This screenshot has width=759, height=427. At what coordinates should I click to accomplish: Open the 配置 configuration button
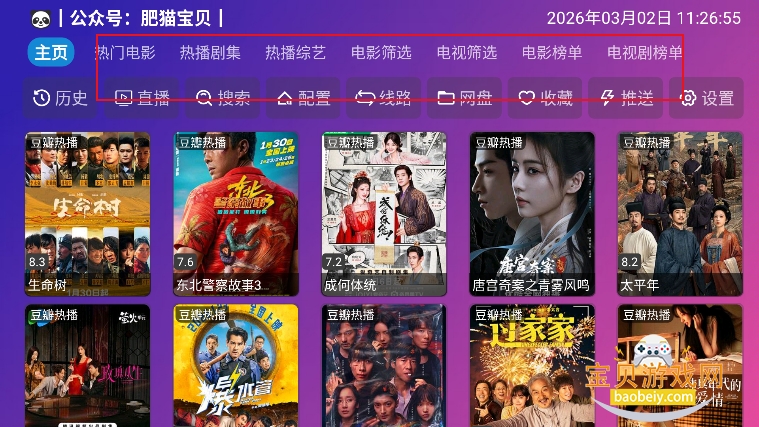pos(303,98)
